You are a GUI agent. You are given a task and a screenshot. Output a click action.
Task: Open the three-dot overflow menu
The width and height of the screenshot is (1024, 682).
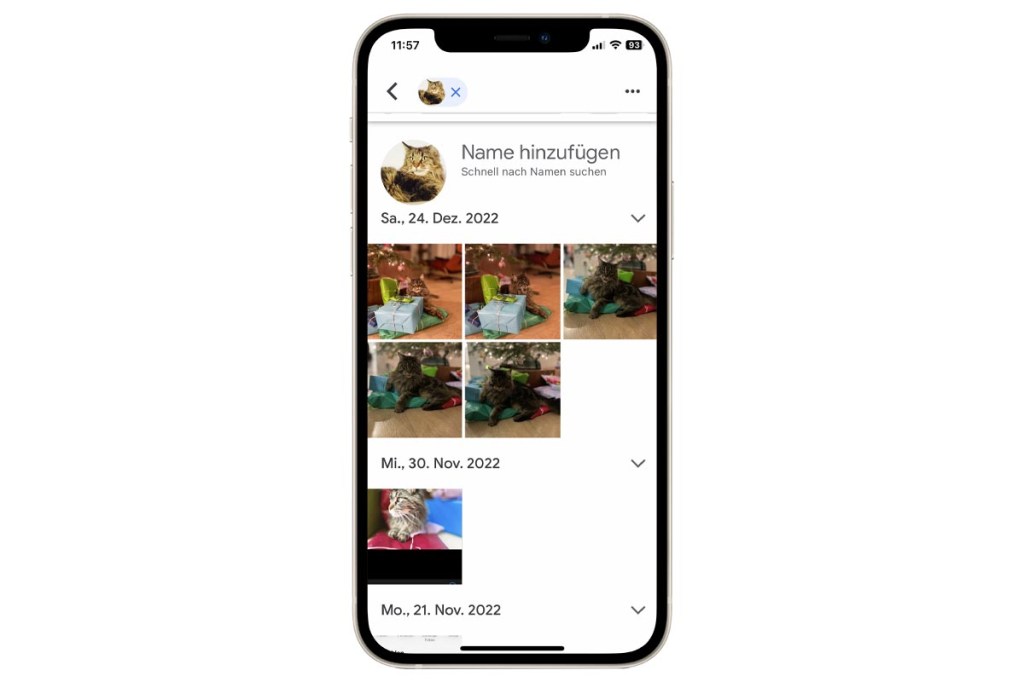click(632, 92)
